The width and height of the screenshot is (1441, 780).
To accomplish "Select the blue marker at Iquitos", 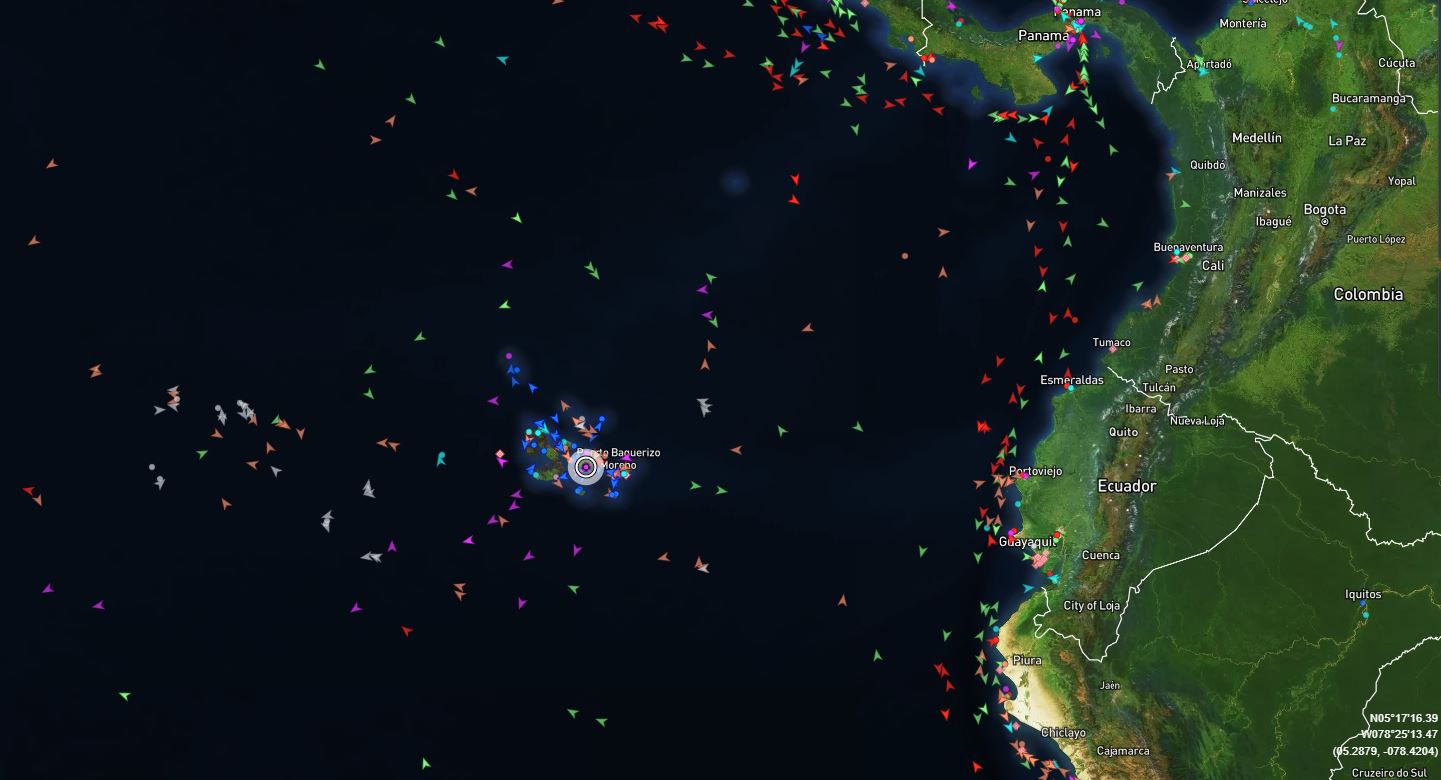I will 1363,605.
